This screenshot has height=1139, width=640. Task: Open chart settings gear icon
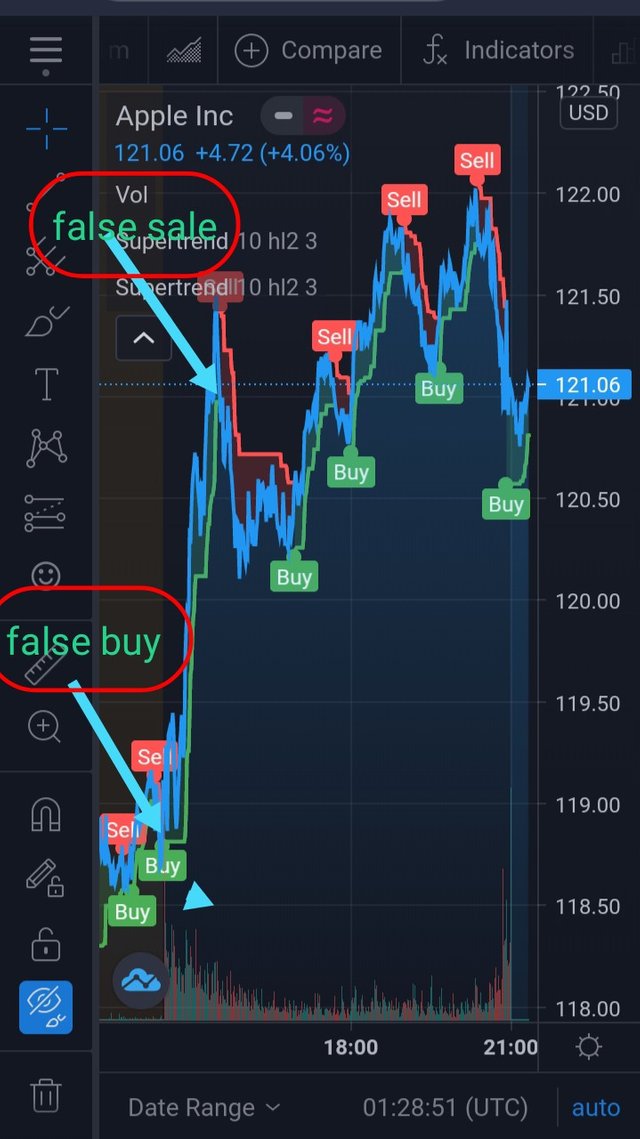(589, 1047)
